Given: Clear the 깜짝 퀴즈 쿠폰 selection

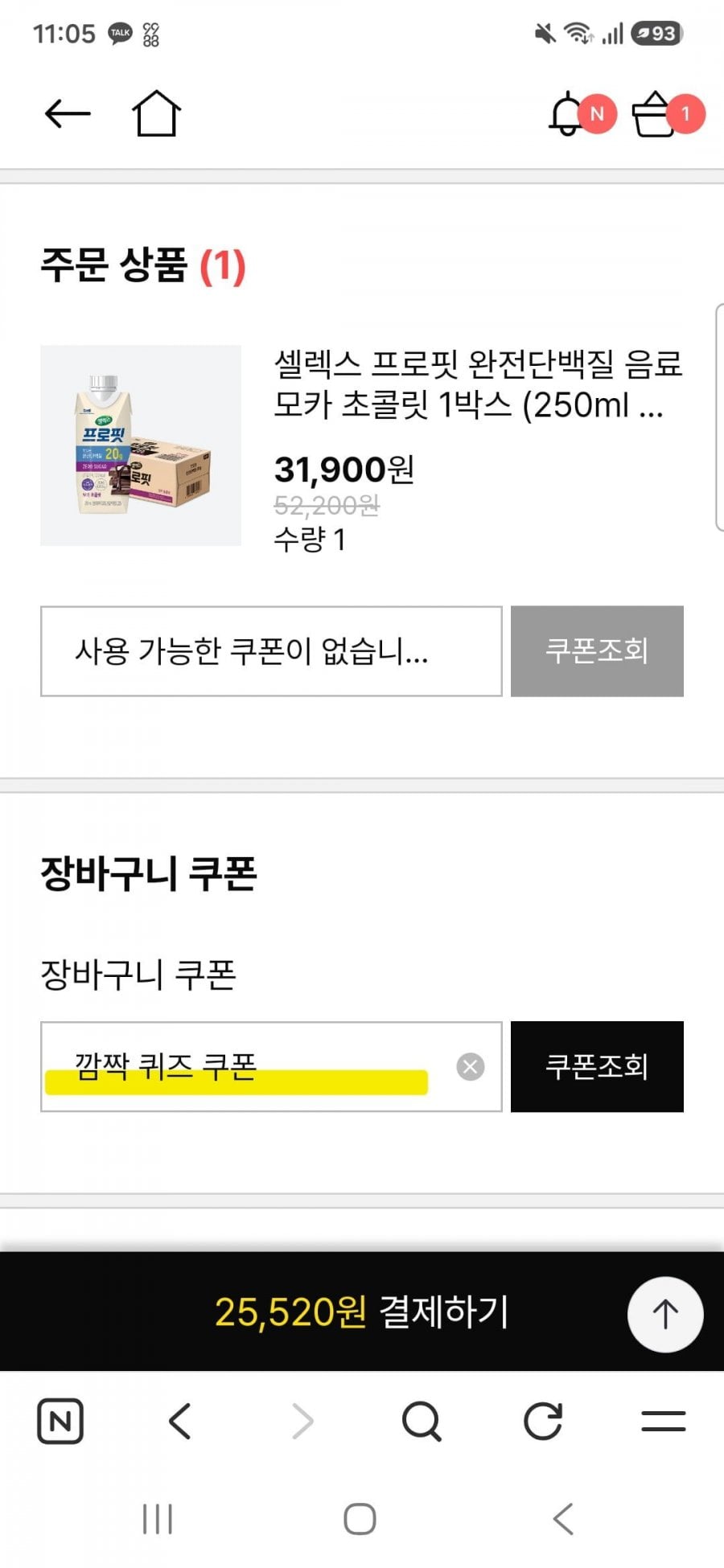Looking at the screenshot, I should point(471,1066).
